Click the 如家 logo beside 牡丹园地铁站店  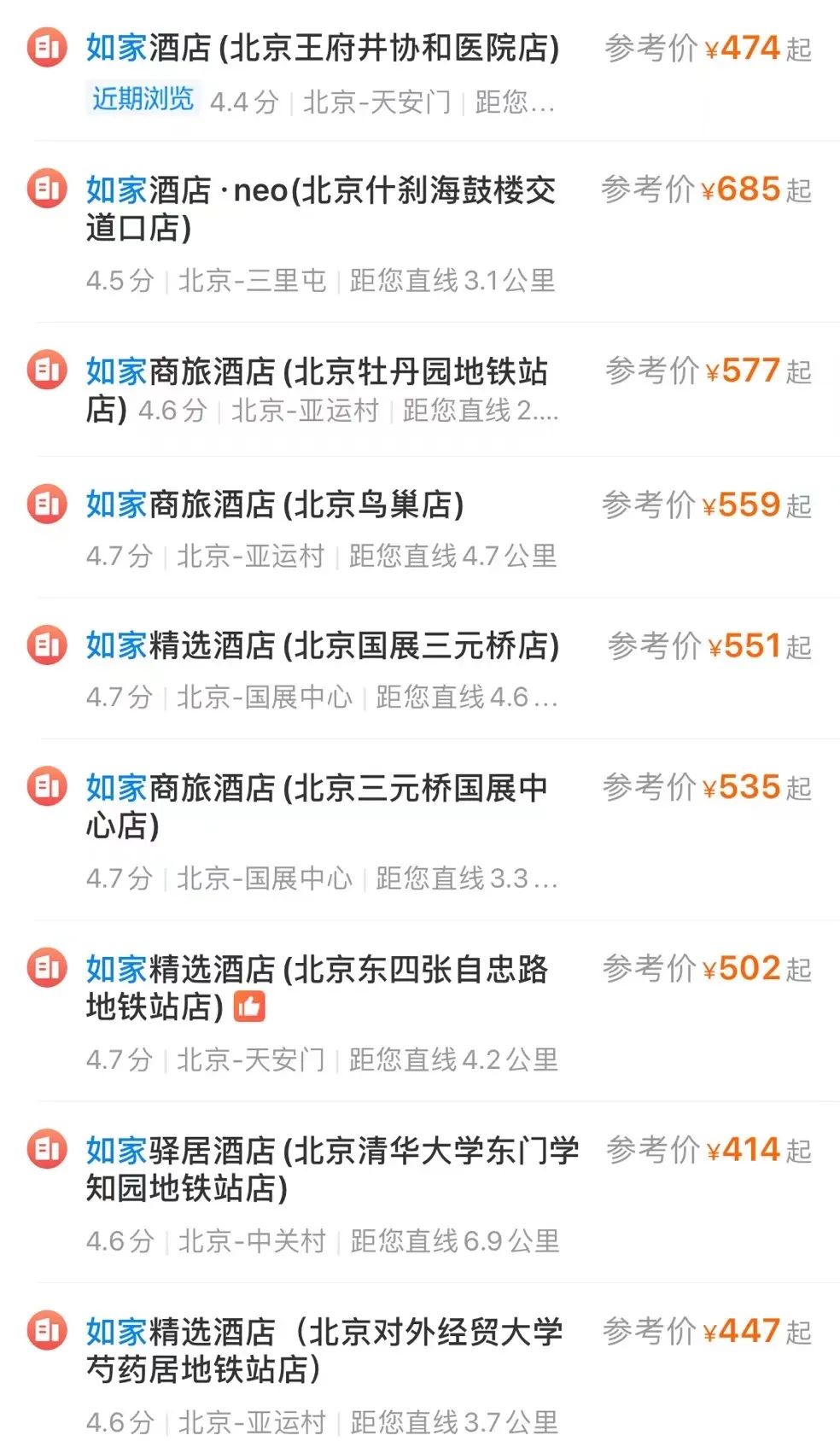(x=47, y=370)
